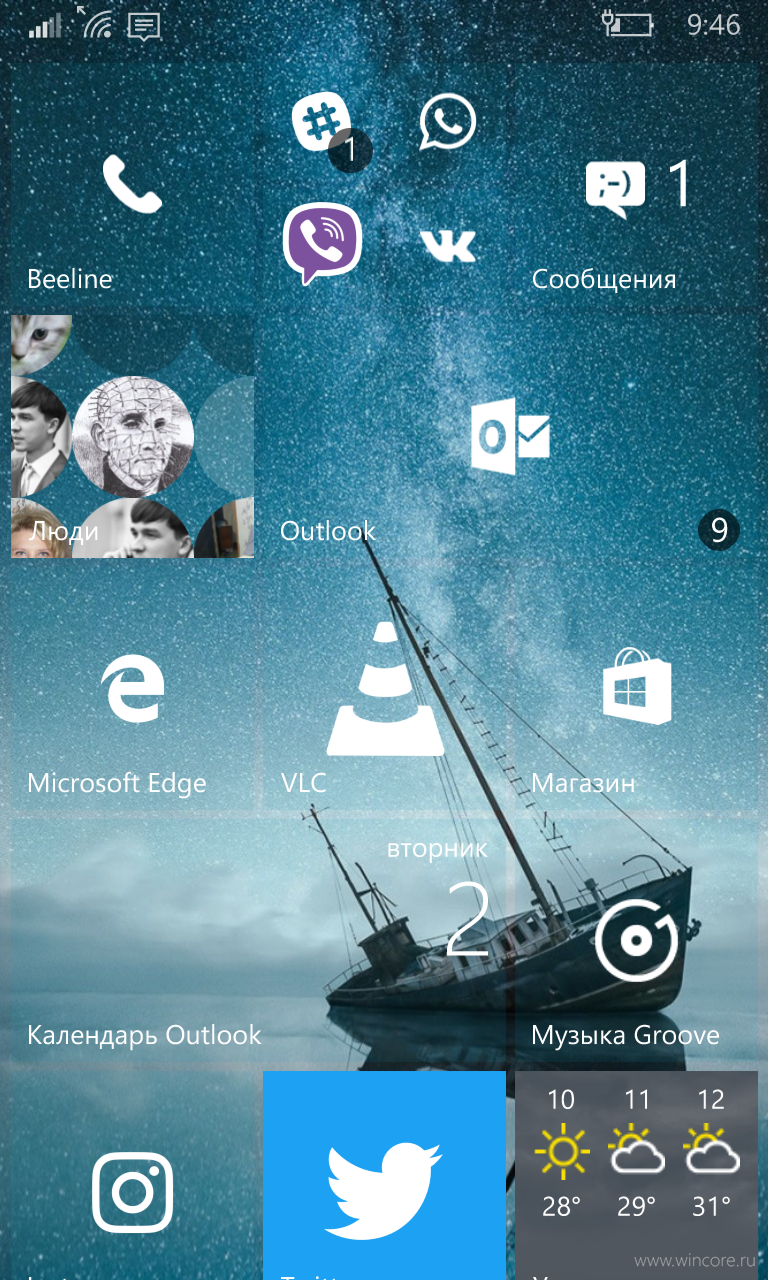Open the Twitter tile

384,1175
